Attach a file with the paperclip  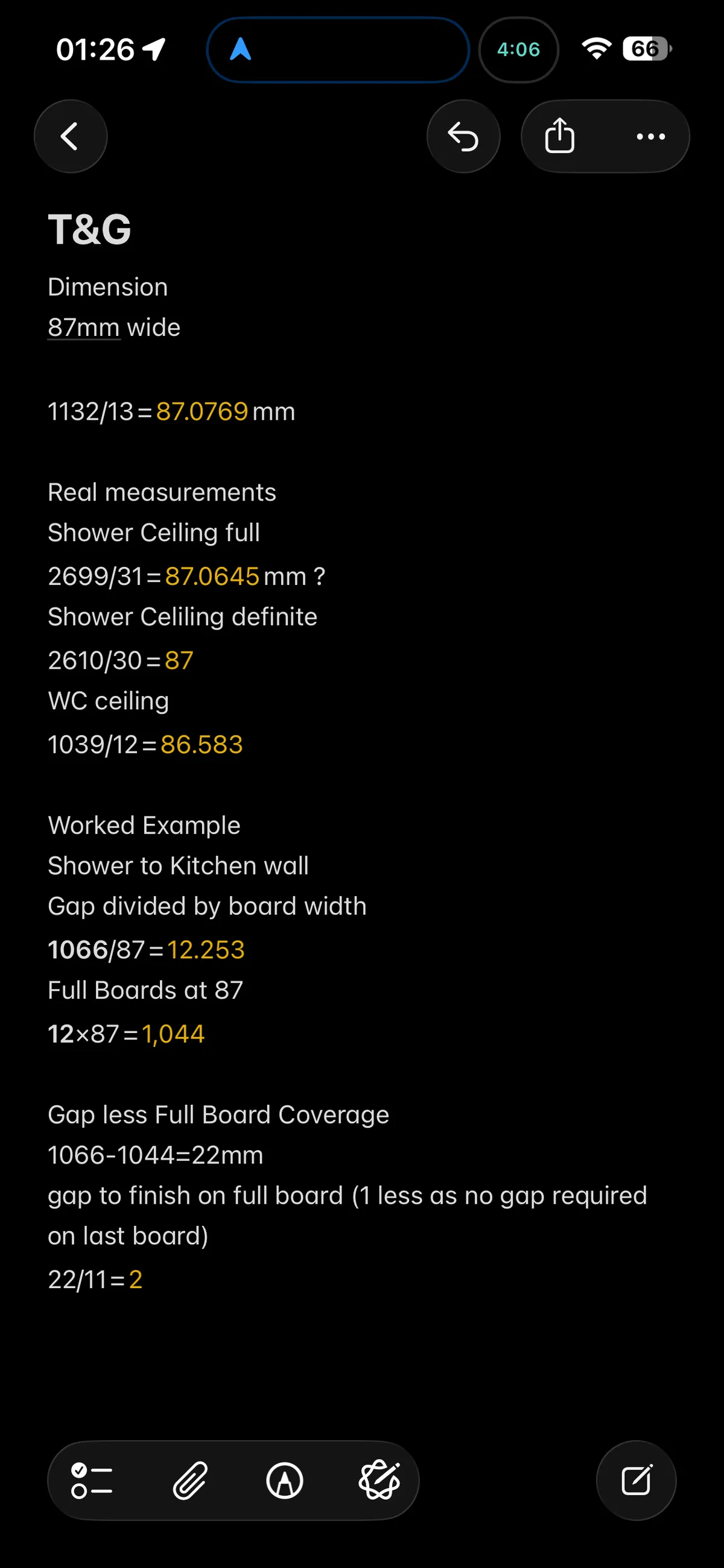(x=190, y=1481)
